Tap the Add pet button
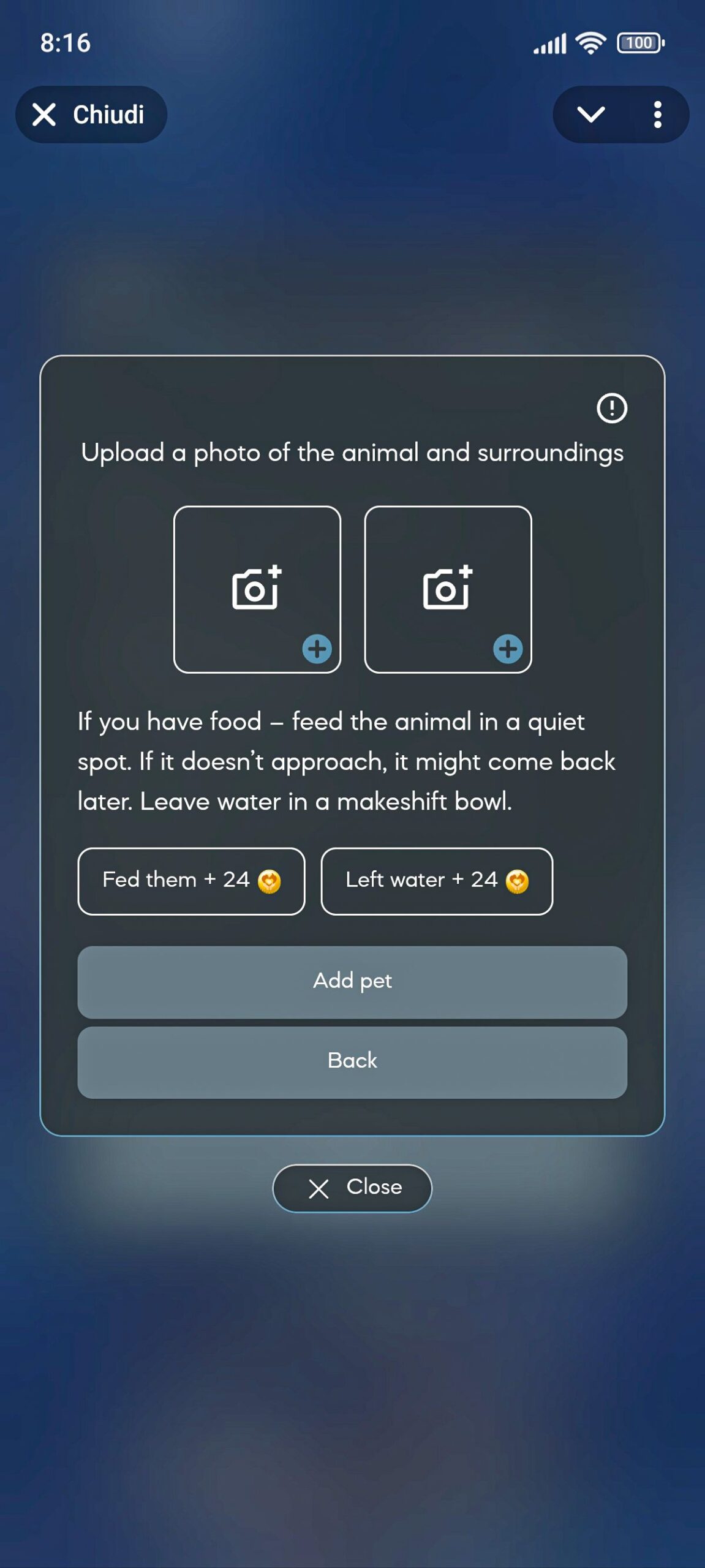 pos(352,981)
